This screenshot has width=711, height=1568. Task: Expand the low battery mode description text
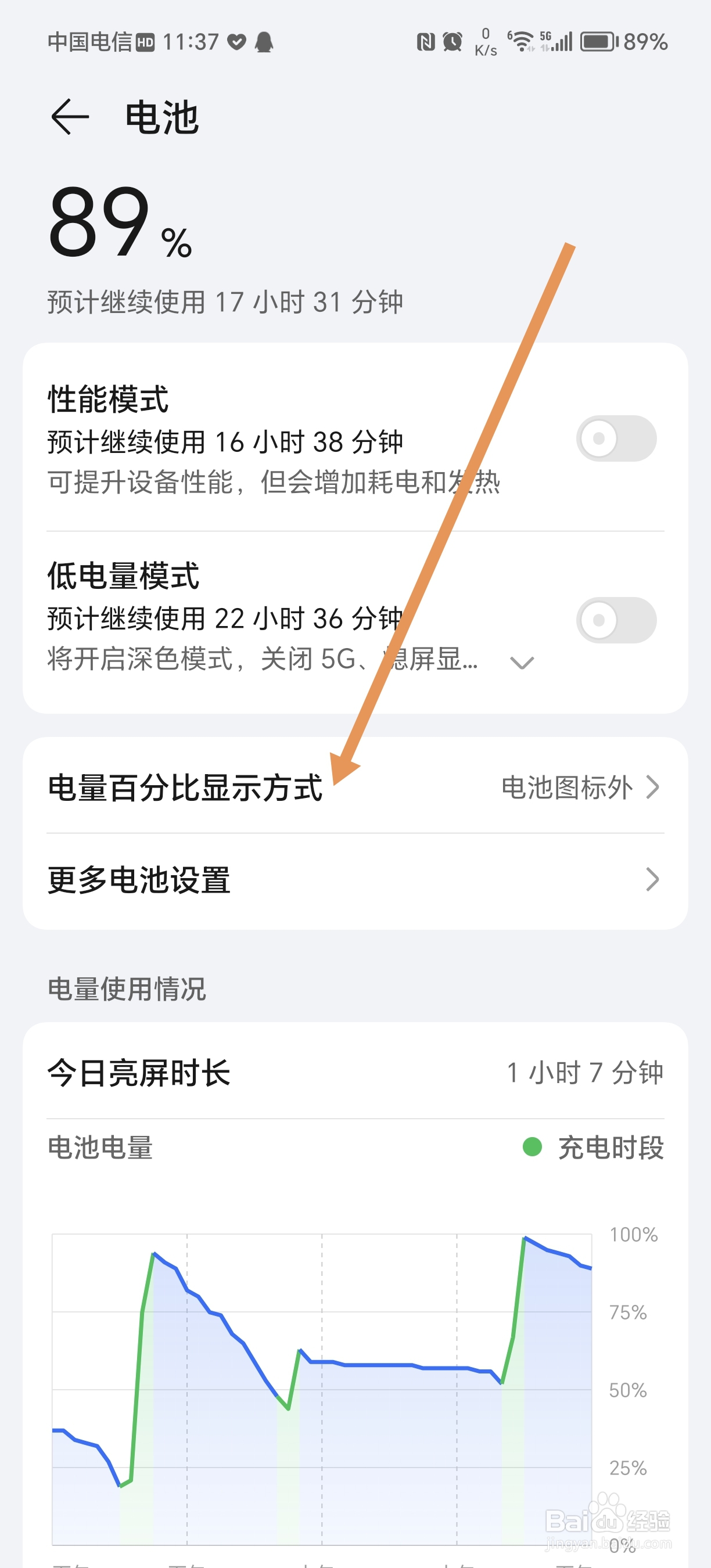point(522,661)
